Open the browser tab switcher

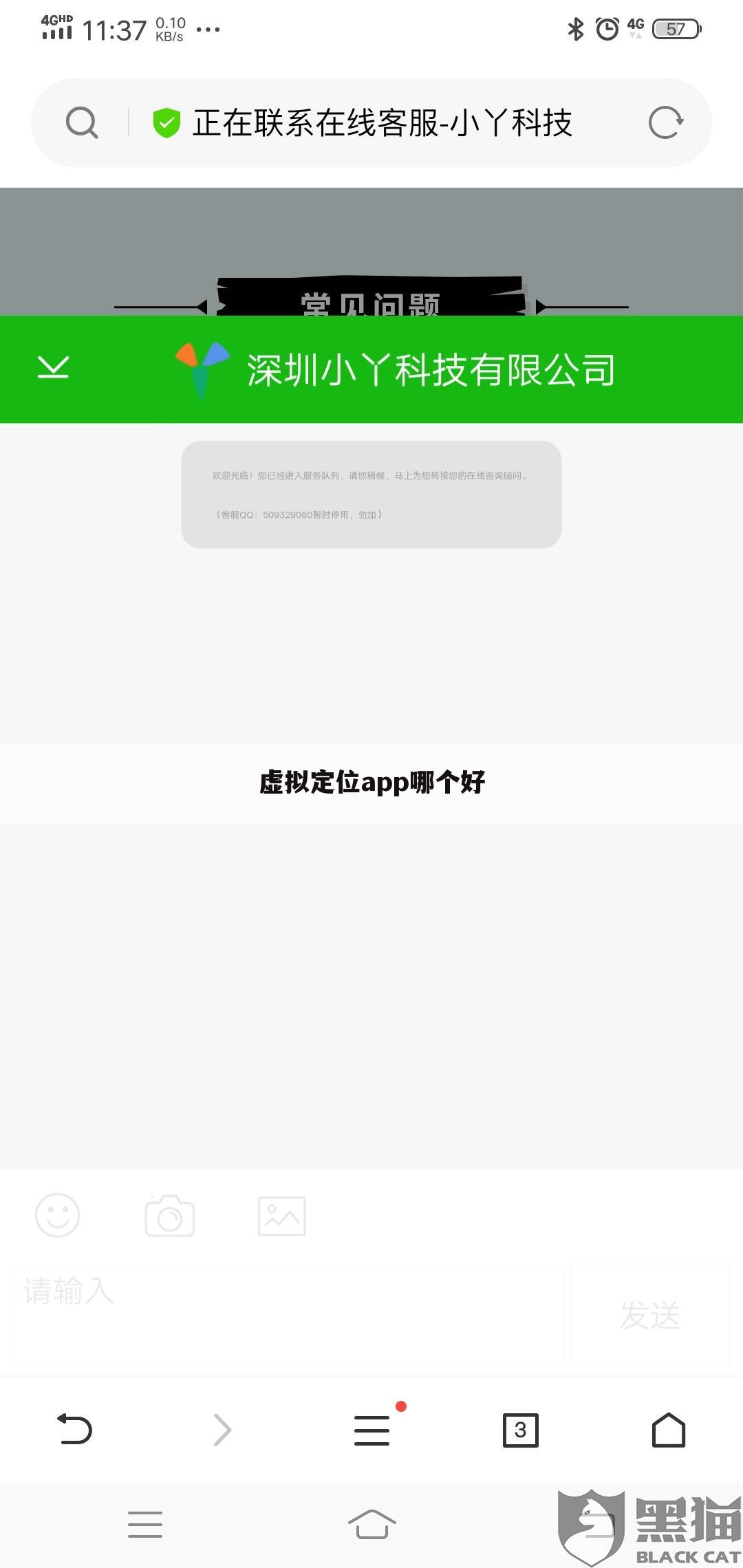click(520, 1430)
